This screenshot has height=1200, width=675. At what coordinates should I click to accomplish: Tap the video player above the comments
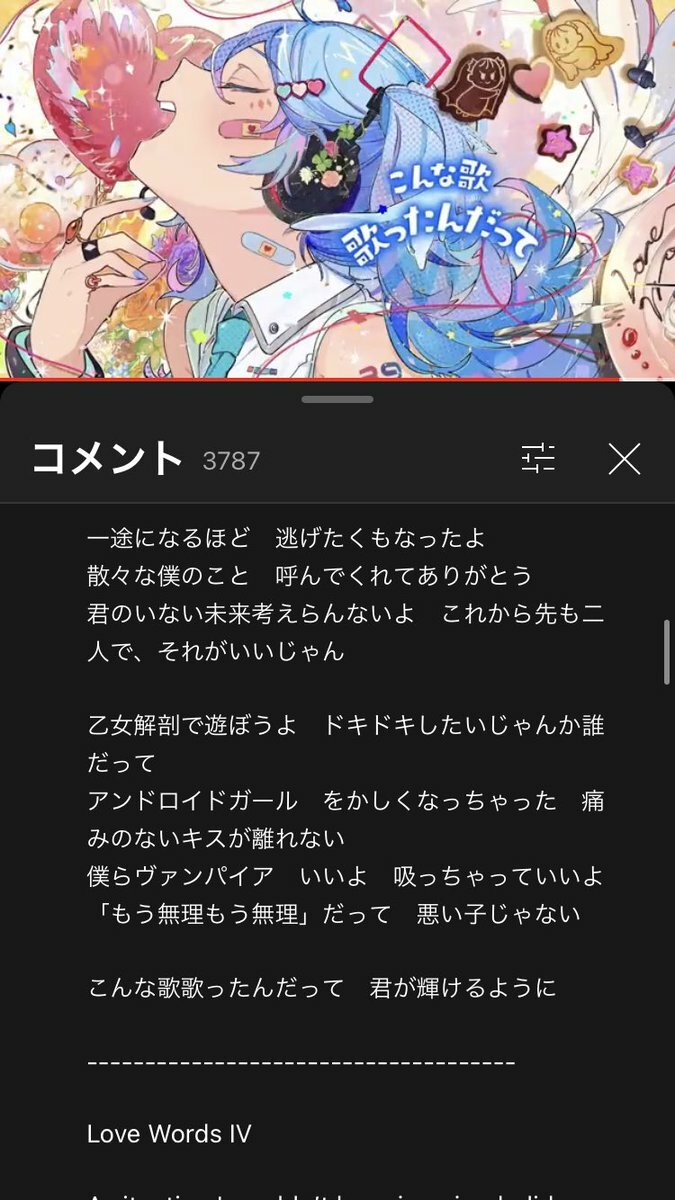coord(337,190)
